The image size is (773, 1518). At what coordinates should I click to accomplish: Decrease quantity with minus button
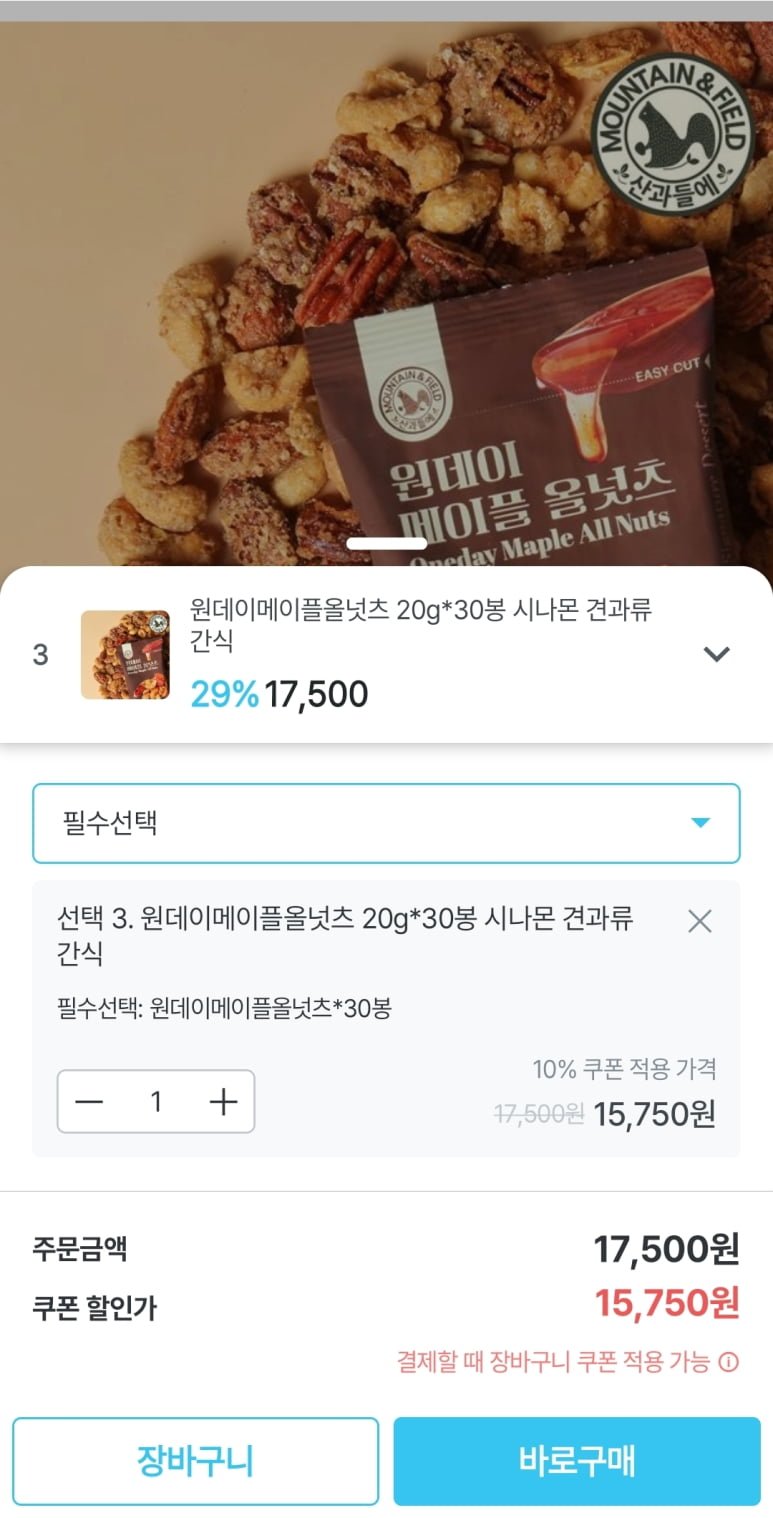pos(90,1102)
